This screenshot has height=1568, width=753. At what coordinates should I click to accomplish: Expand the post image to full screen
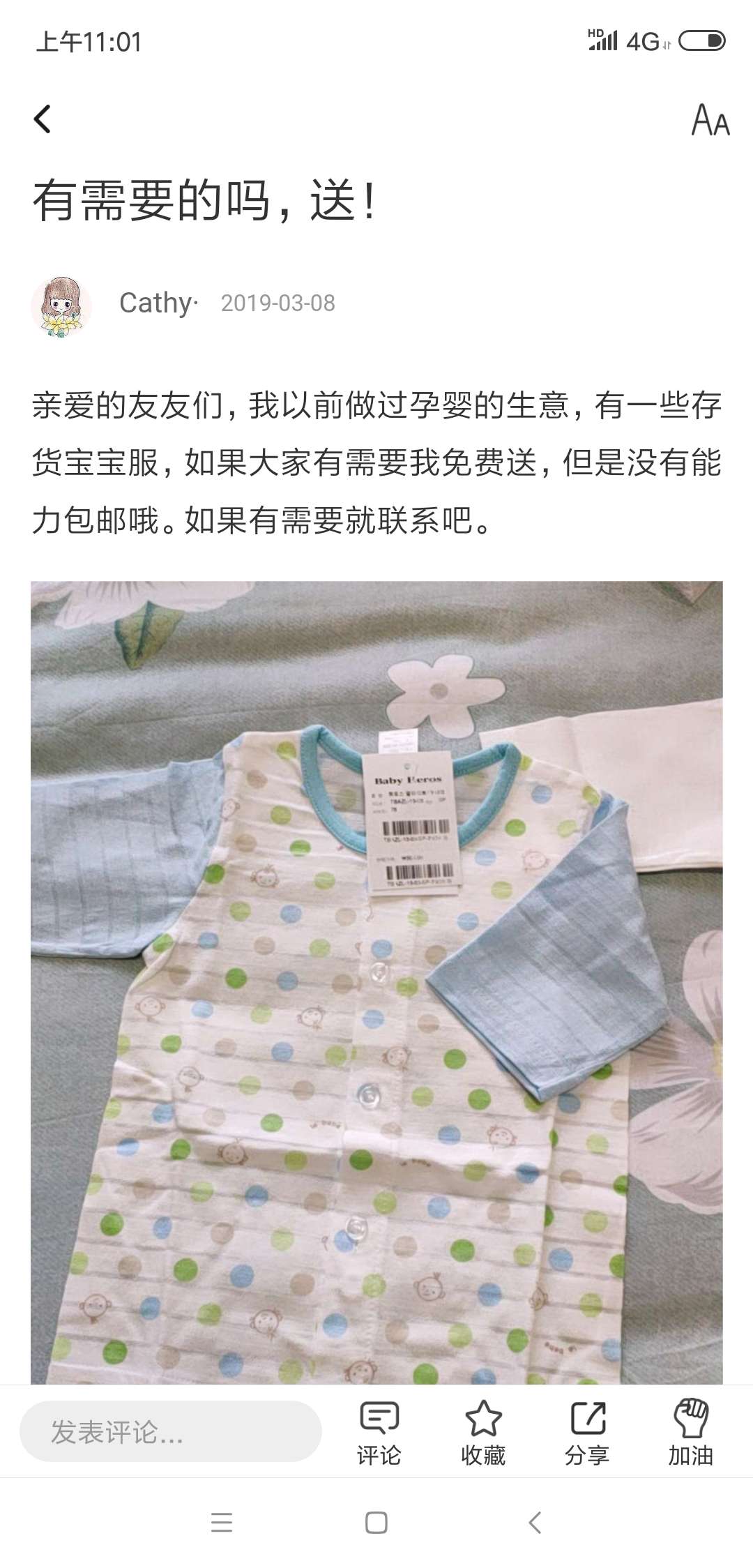pos(376,977)
